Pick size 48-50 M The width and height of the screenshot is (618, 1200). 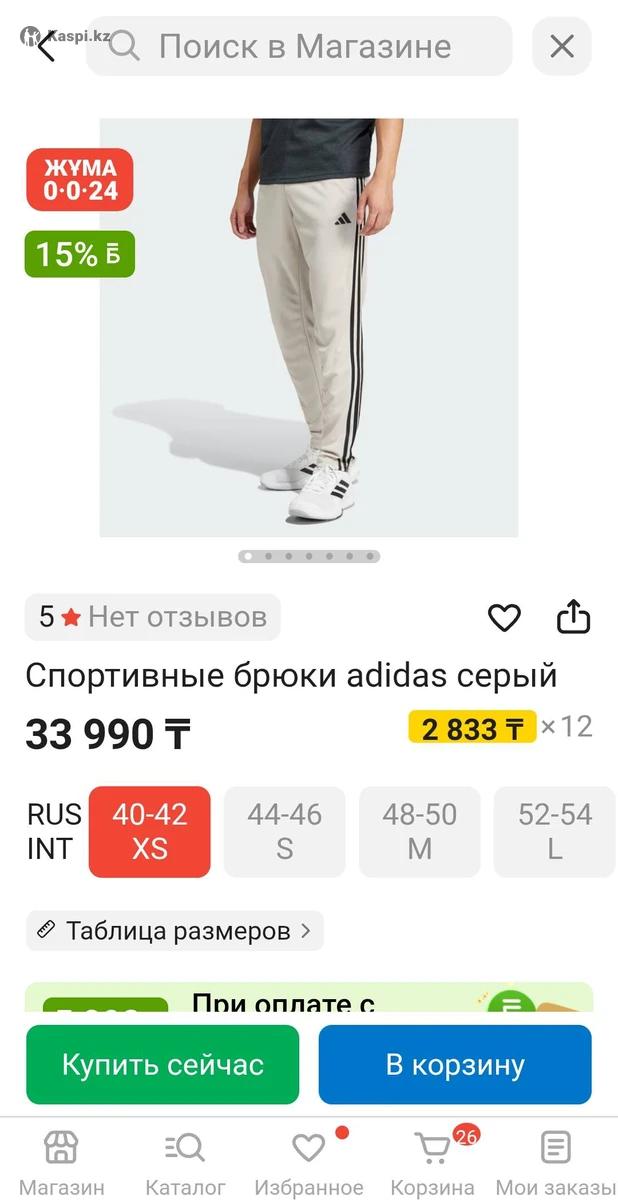[x=419, y=832]
